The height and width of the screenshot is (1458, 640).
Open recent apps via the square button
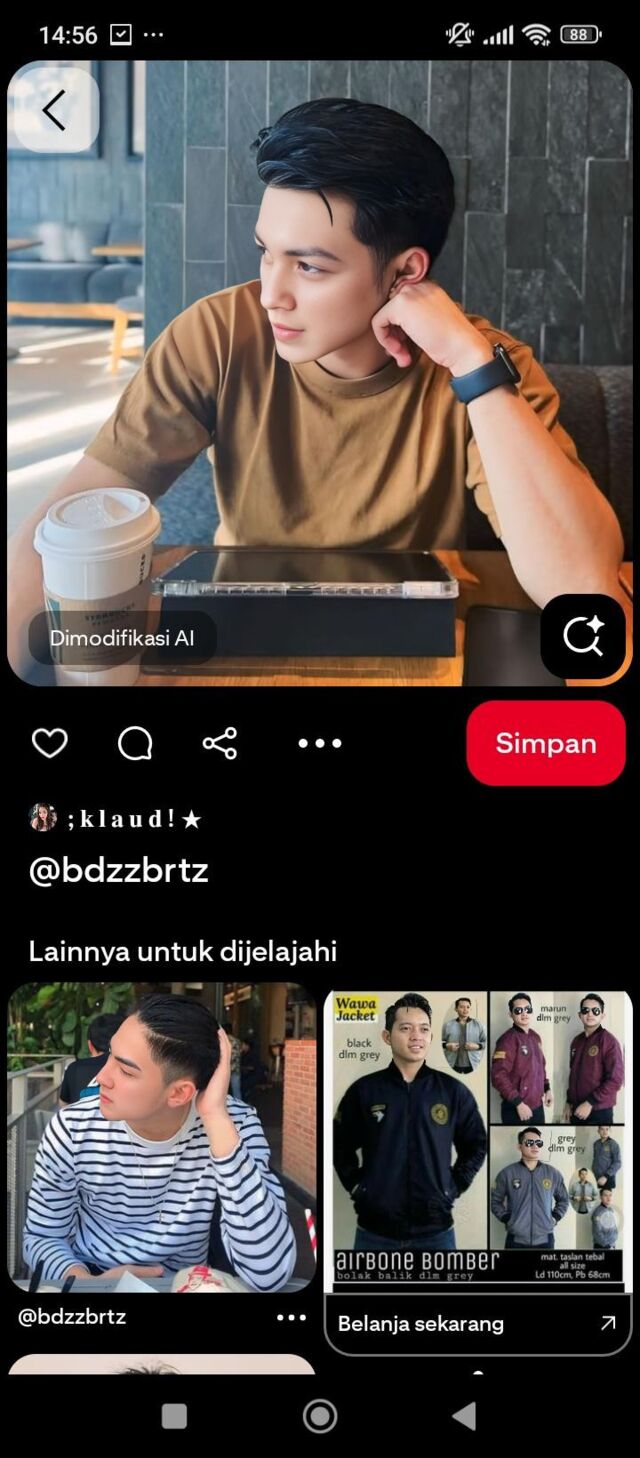pyautogui.click(x=174, y=1416)
